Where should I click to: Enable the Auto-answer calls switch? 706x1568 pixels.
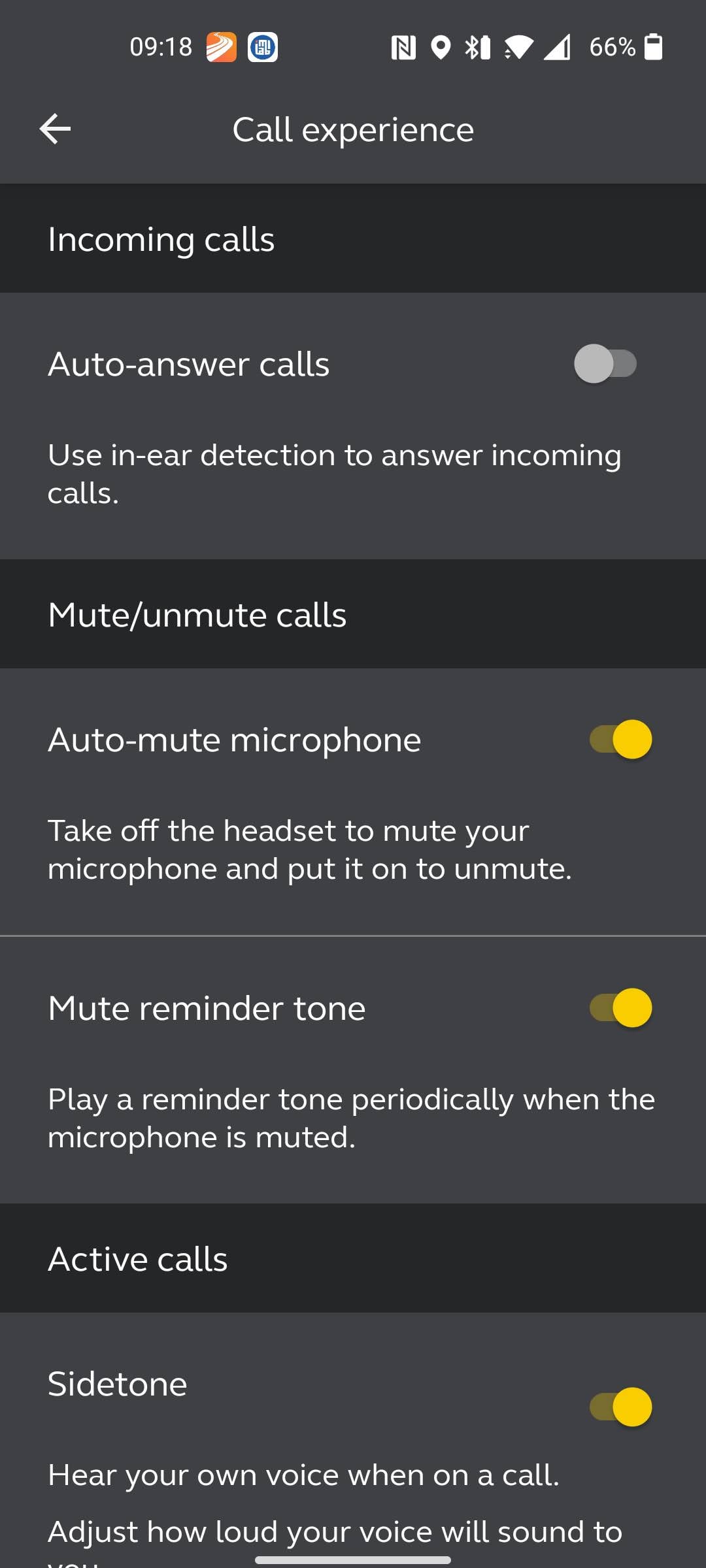pyautogui.click(x=605, y=364)
